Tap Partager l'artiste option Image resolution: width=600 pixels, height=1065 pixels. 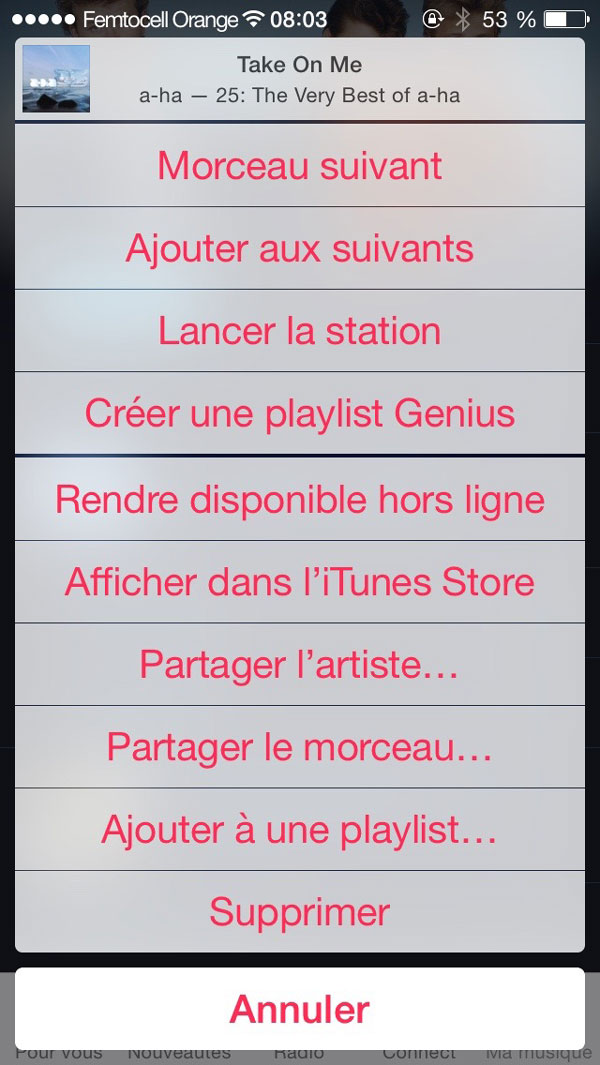[x=300, y=664]
